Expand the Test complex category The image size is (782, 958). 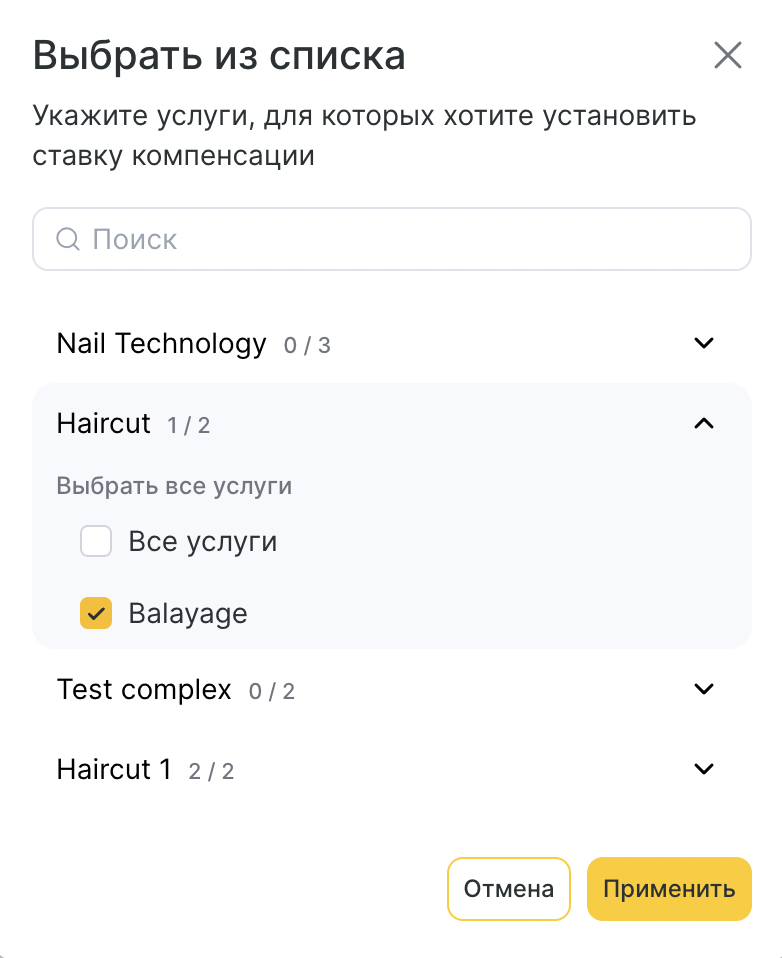(x=704, y=689)
